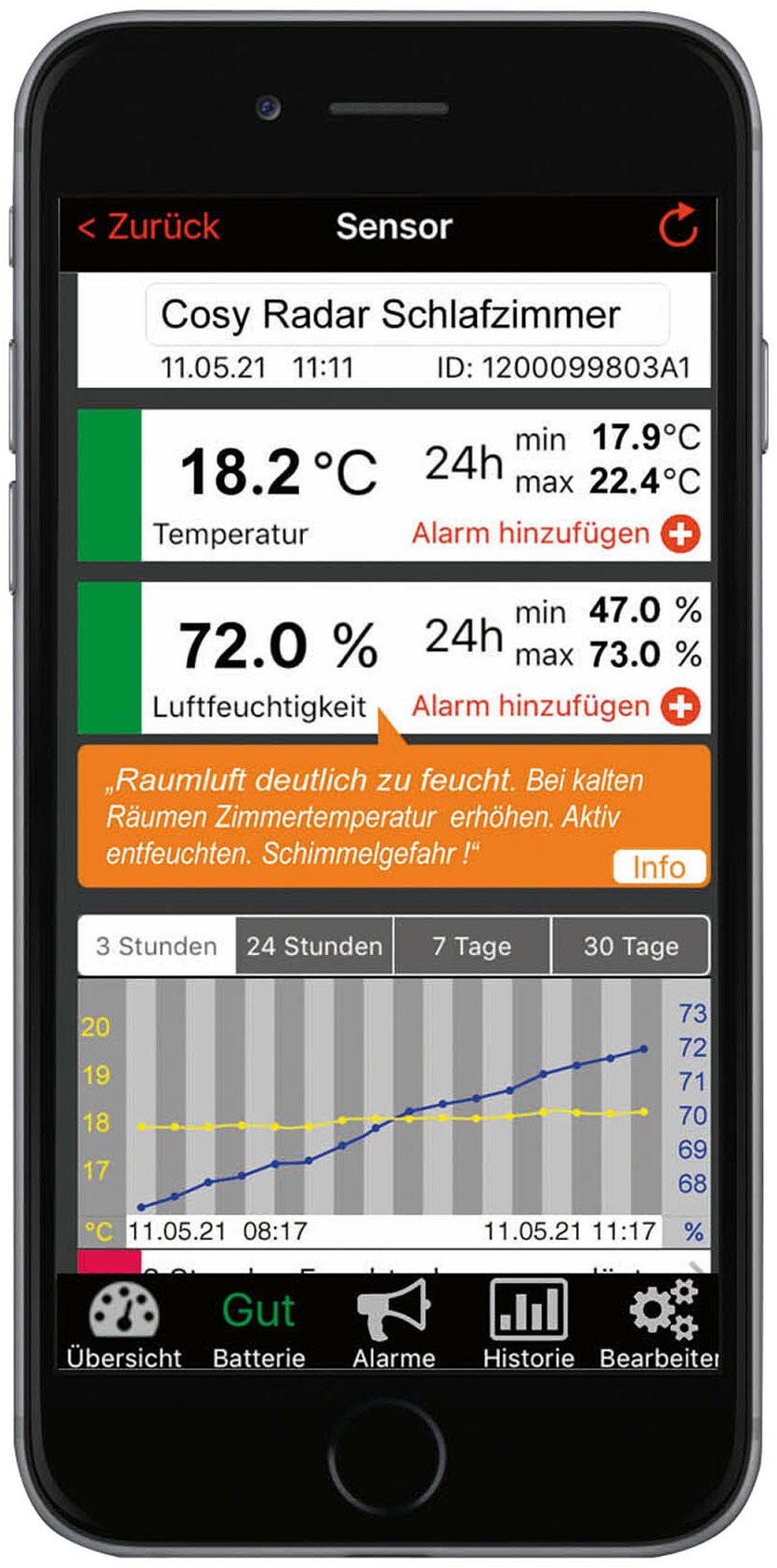Open the Übersicht tab
This screenshot has width=777, height=1568.
[x=124, y=1325]
